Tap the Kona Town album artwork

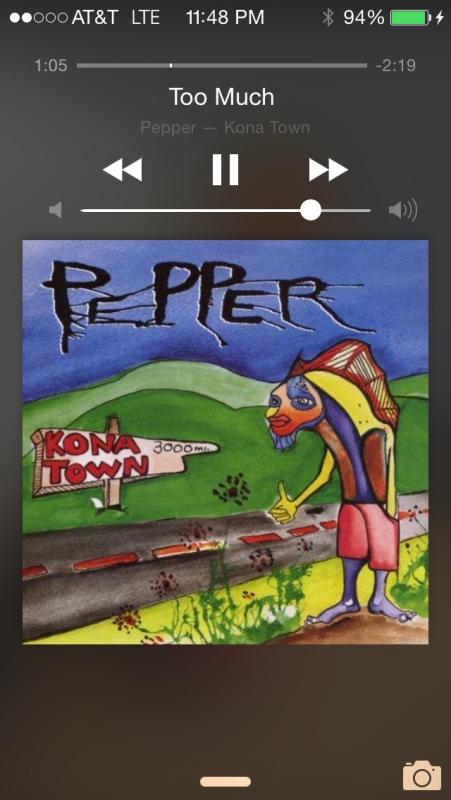click(x=226, y=442)
